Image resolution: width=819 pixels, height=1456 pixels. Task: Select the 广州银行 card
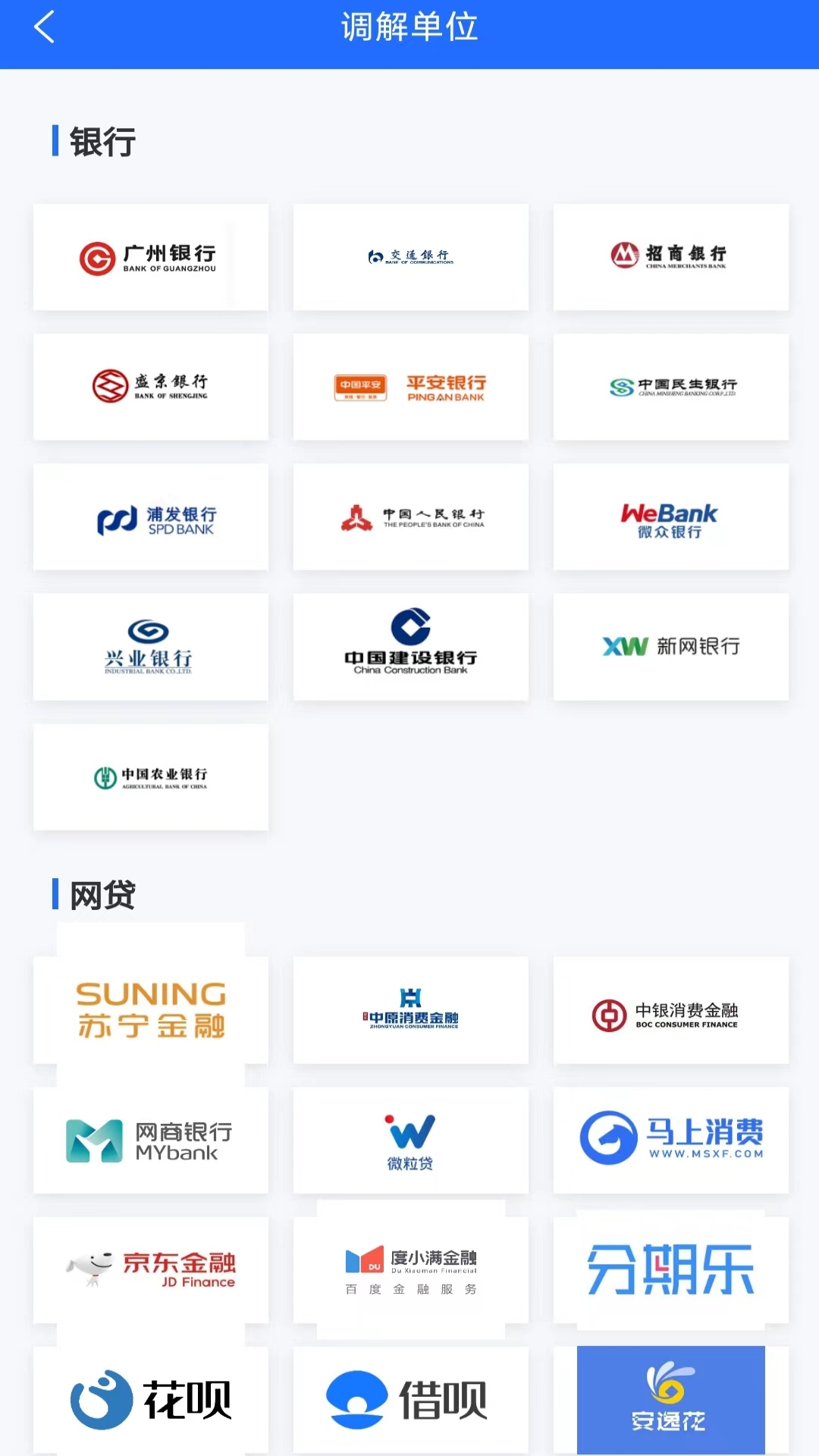pos(151,257)
